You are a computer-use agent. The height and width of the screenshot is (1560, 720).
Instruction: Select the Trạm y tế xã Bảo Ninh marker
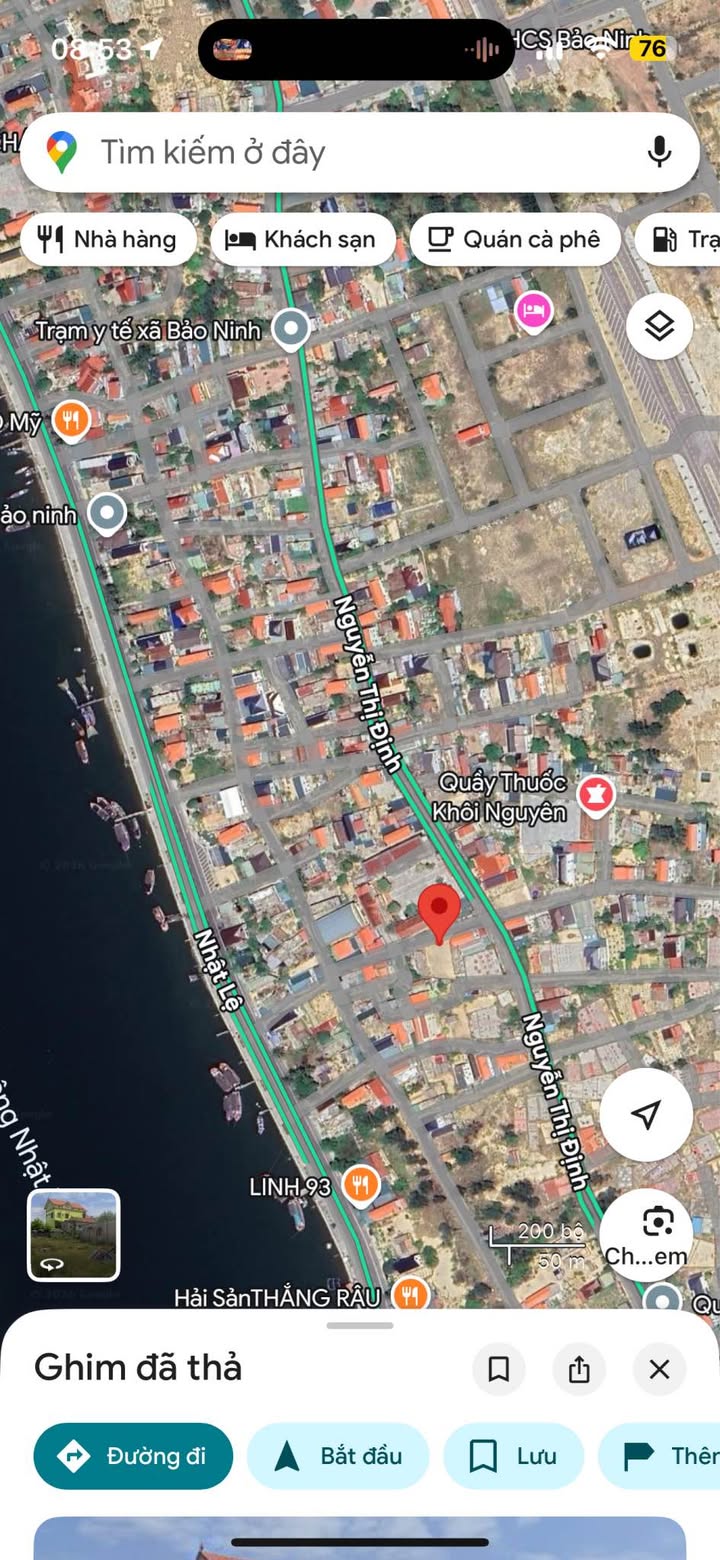point(291,328)
